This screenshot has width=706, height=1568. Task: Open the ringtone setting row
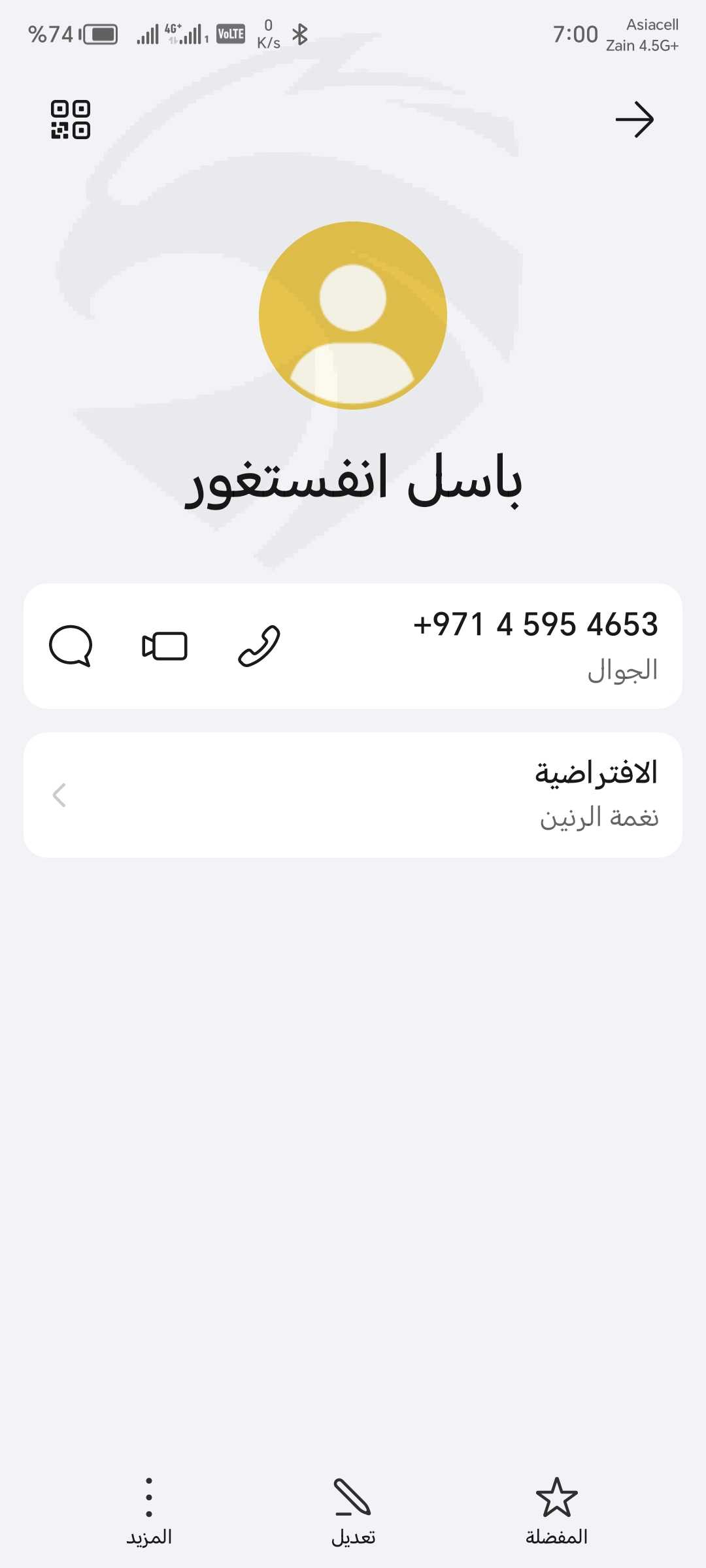[353, 795]
